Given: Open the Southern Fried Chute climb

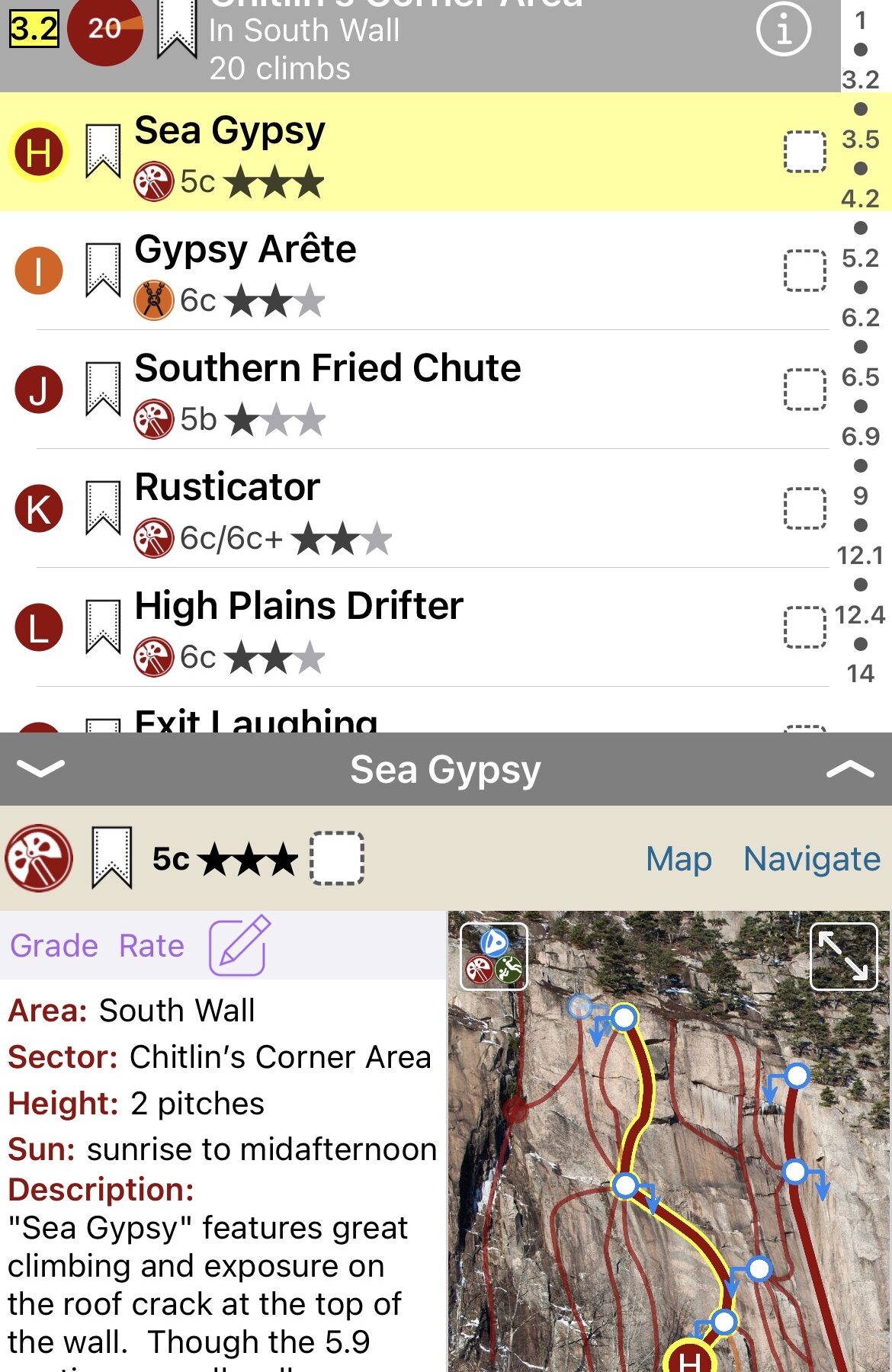Looking at the screenshot, I should (327, 369).
